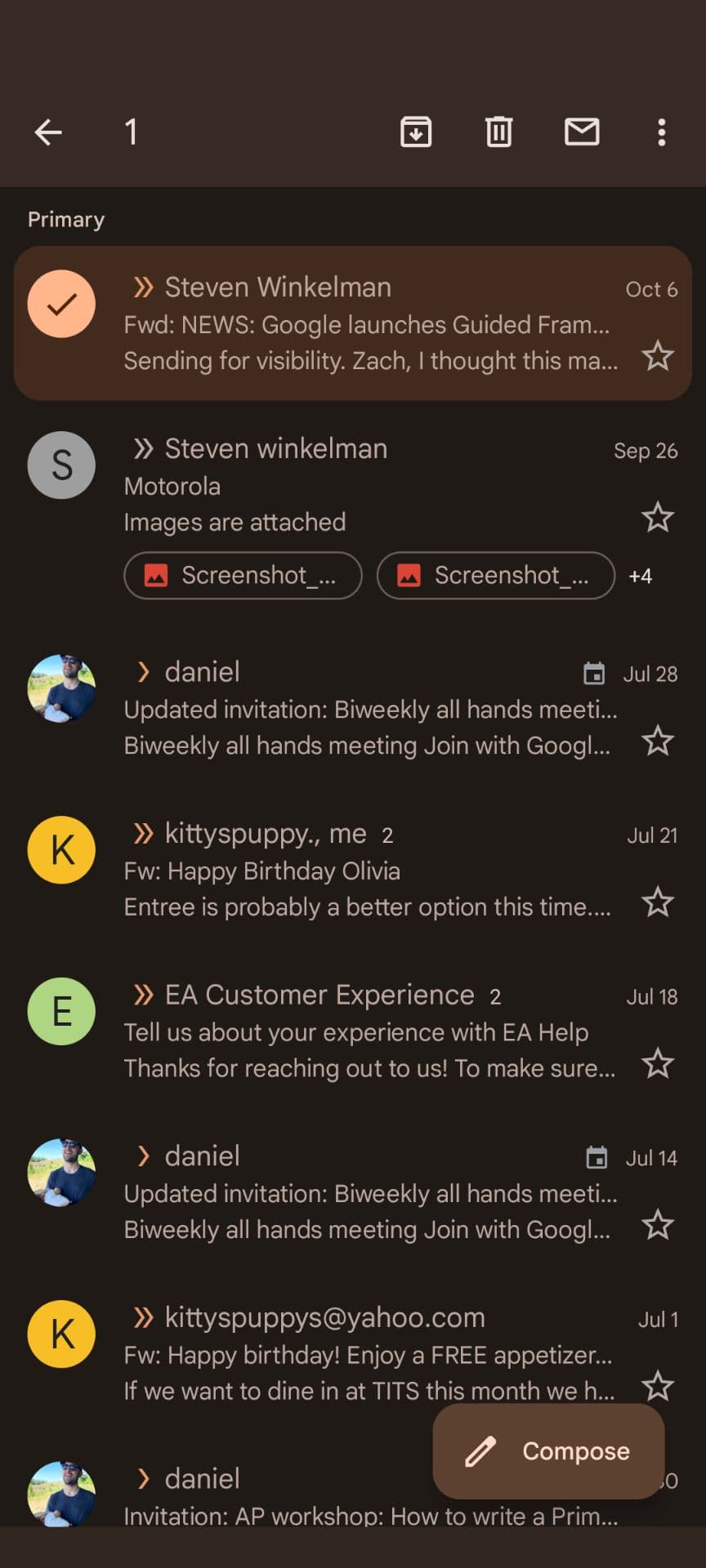706x1568 pixels.
Task: Select EA Customer Experience email via avatar
Action: point(61,1011)
